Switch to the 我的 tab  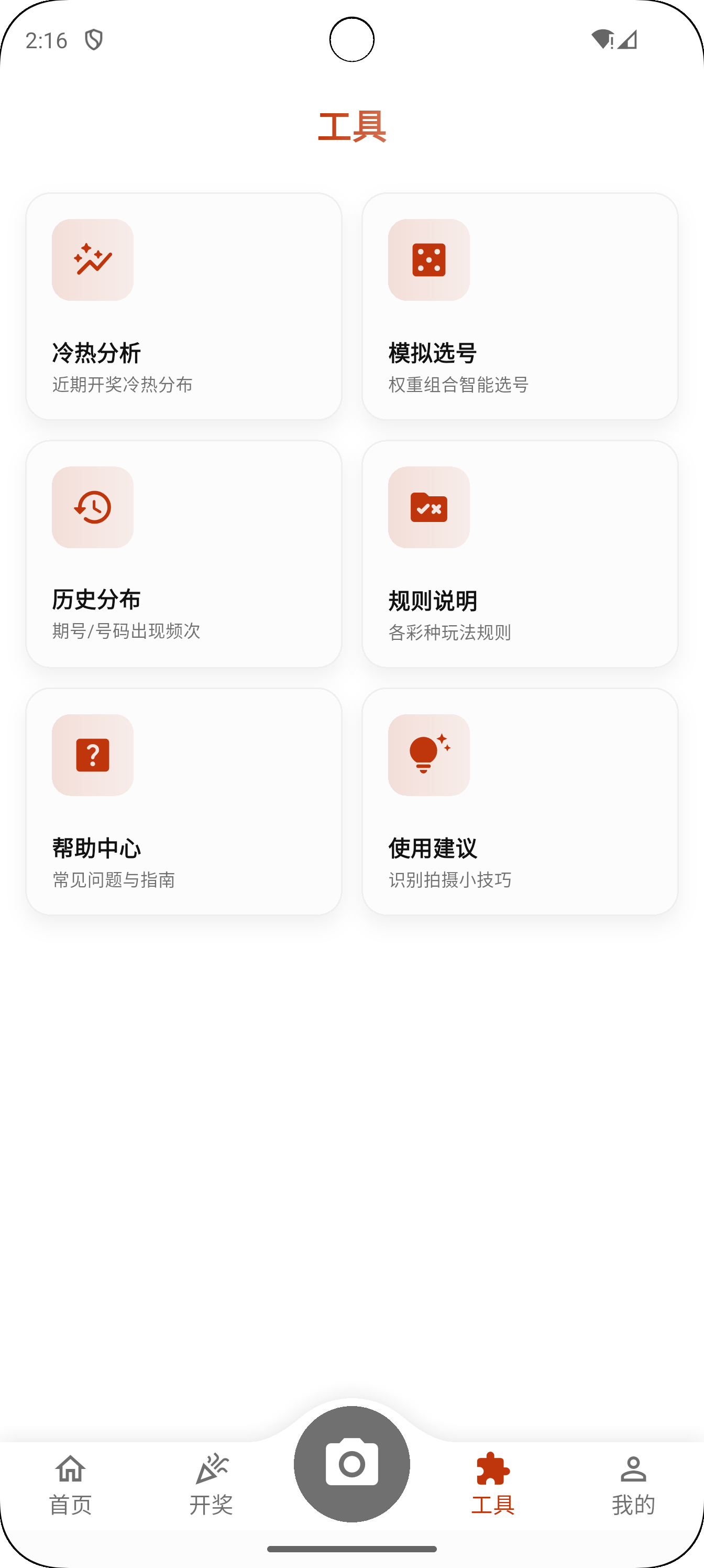[x=633, y=1485]
